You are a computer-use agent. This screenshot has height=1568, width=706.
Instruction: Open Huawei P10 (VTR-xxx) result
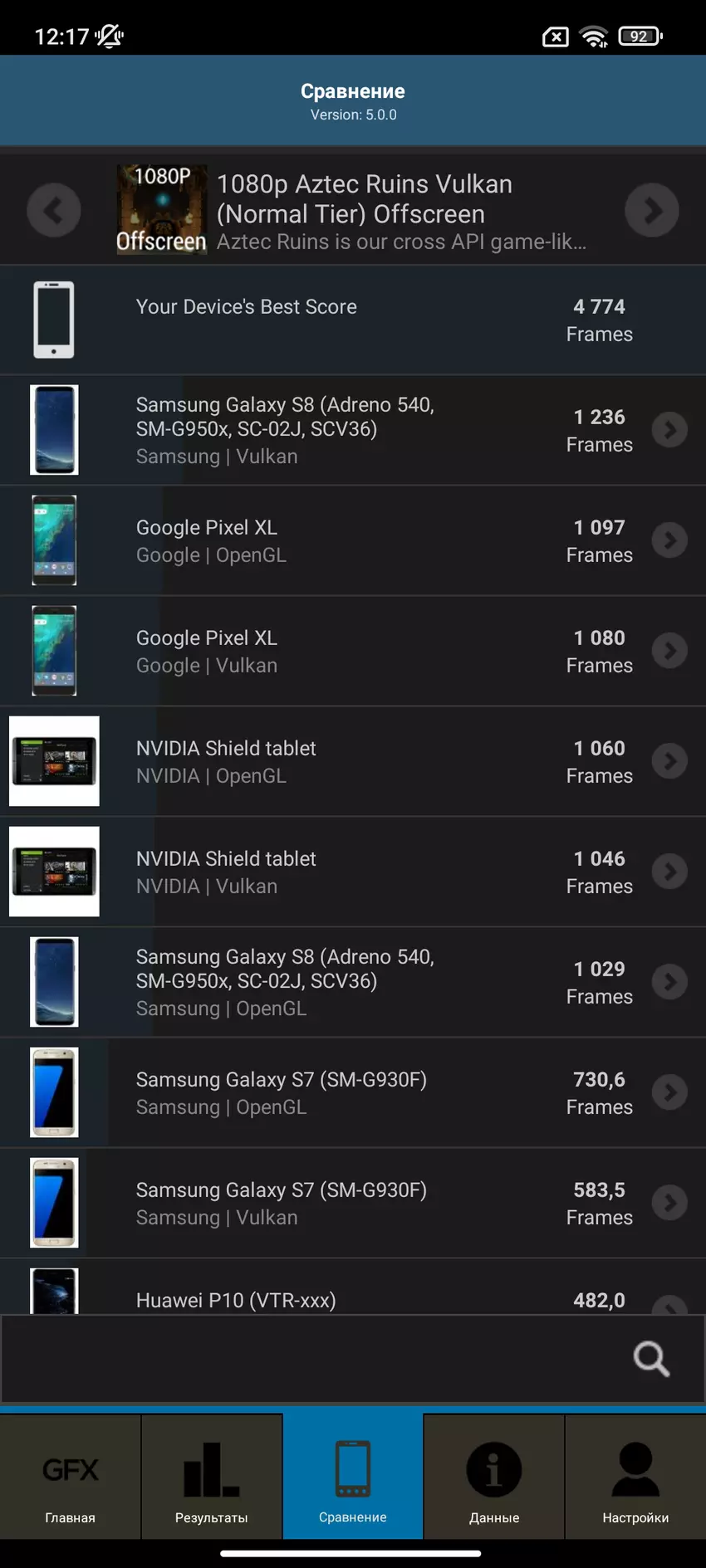pyautogui.click(x=353, y=1298)
